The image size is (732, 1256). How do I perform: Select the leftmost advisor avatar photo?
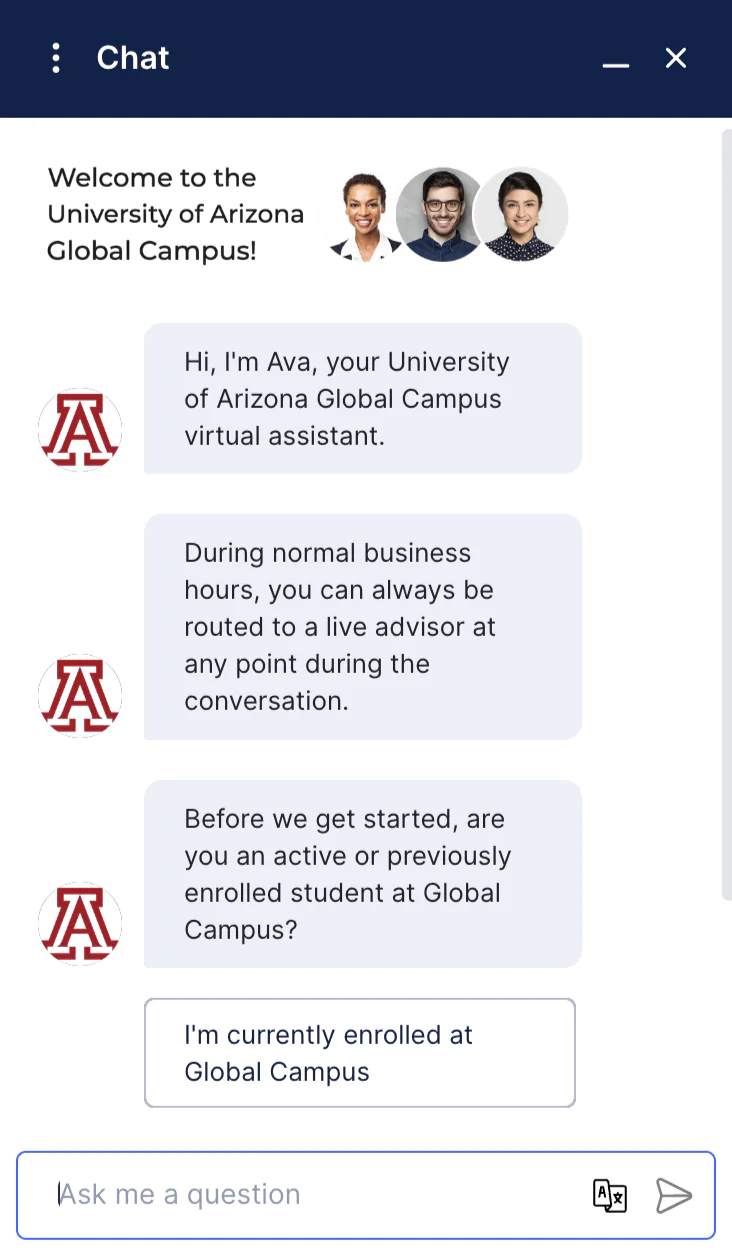click(x=362, y=214)
